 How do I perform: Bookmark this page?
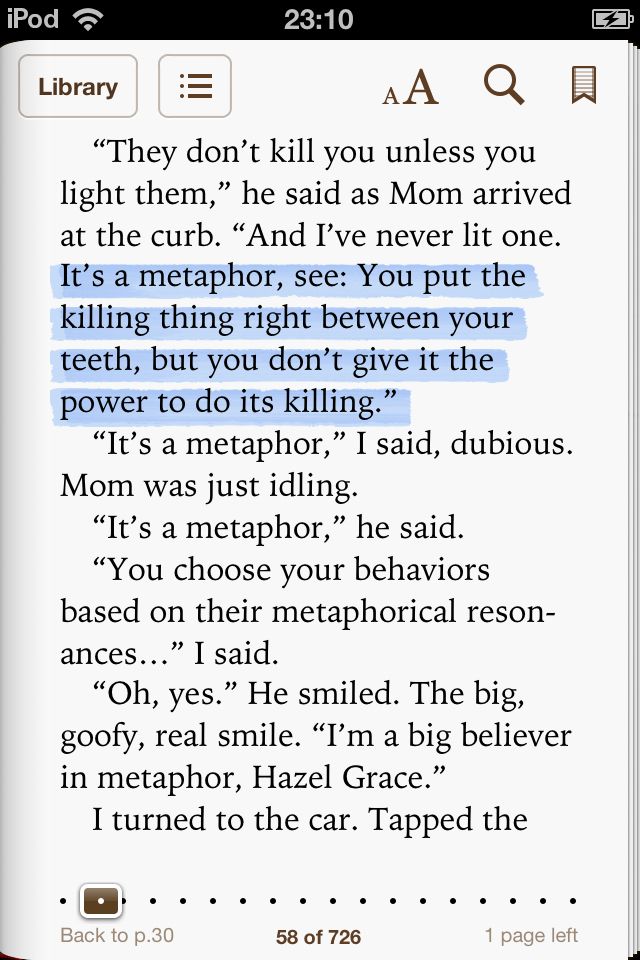coord(584,86)
